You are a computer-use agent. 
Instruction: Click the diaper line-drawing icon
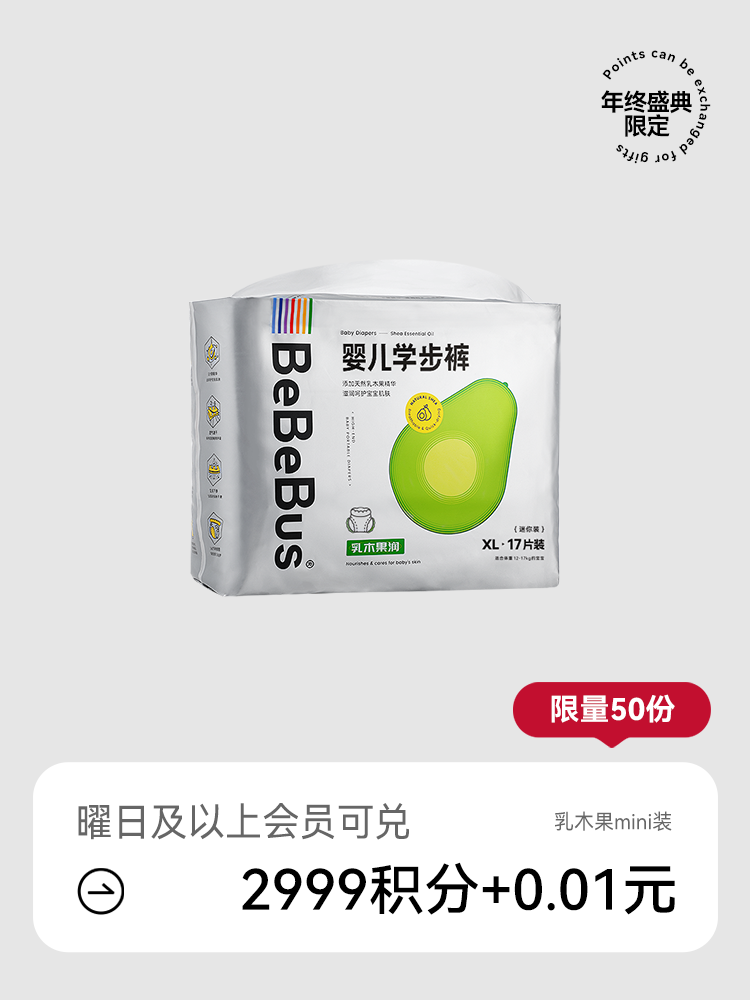(362, 518)
